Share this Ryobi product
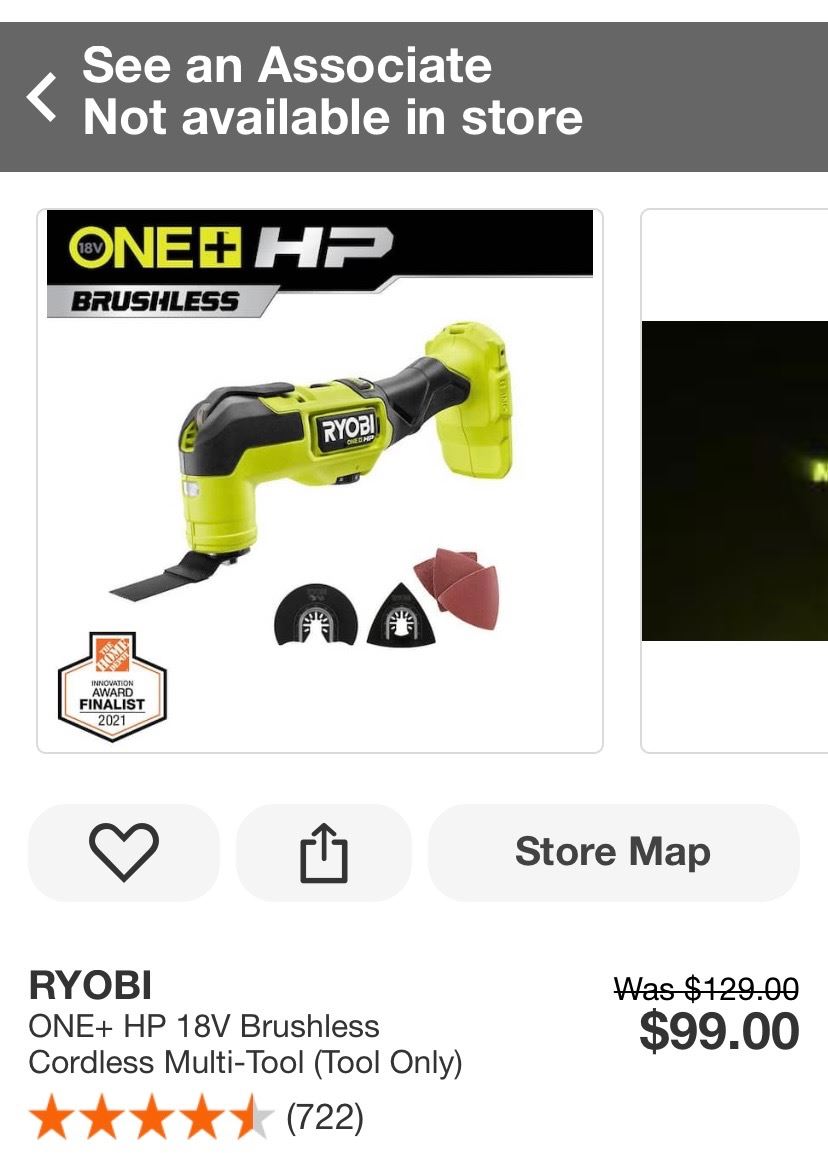Viewport: 828px width, 1153px height. (324, 853)
